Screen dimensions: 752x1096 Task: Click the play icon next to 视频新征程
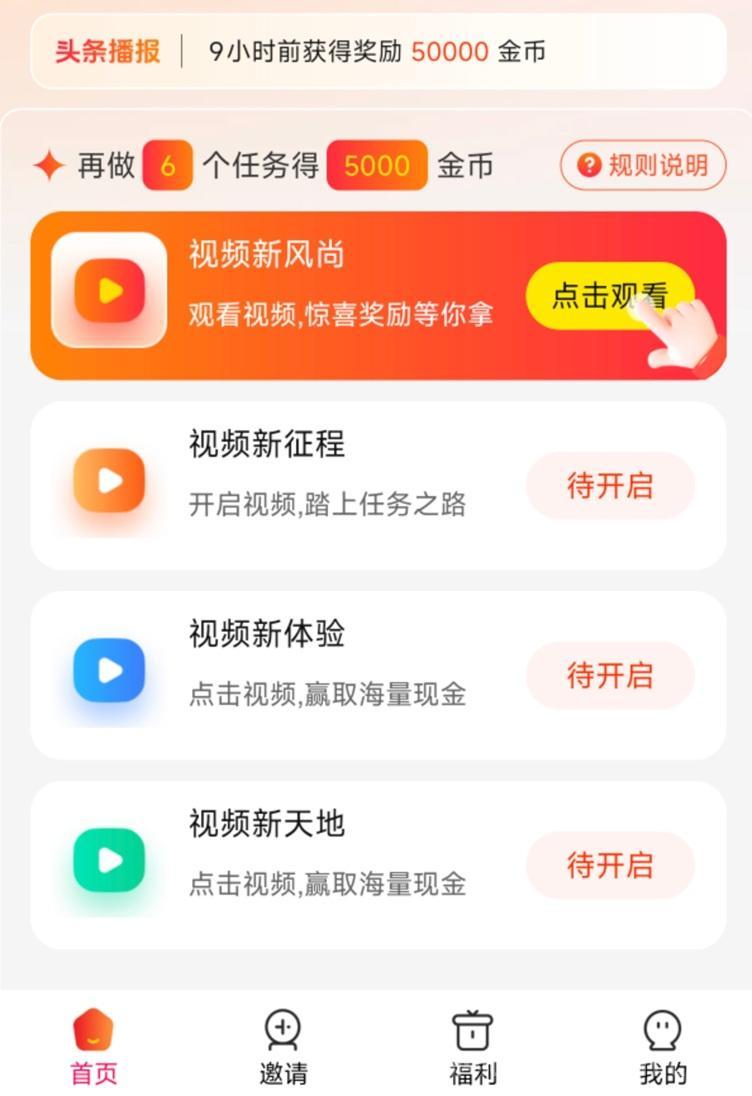tap(110, 480)
